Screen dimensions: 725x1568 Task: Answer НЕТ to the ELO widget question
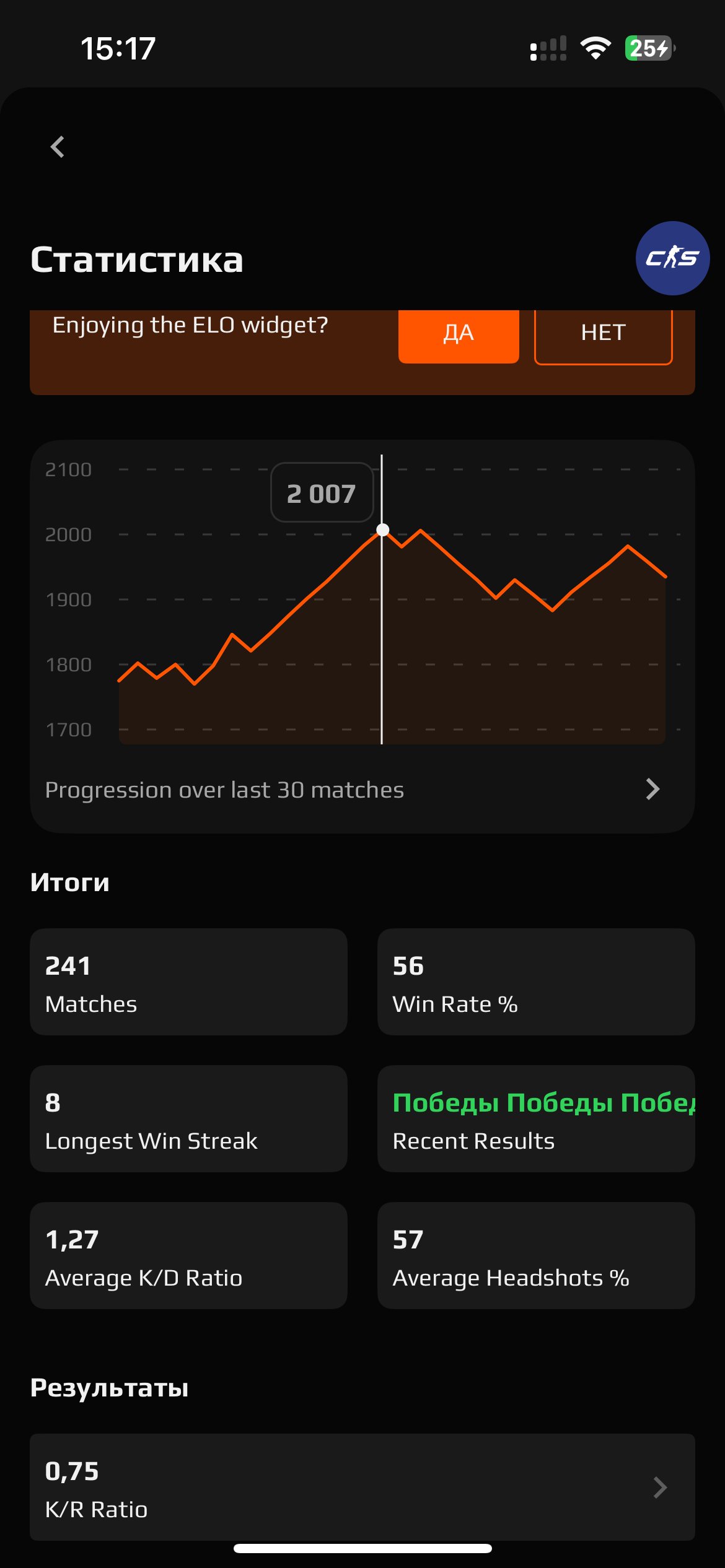tap(603, 334)
